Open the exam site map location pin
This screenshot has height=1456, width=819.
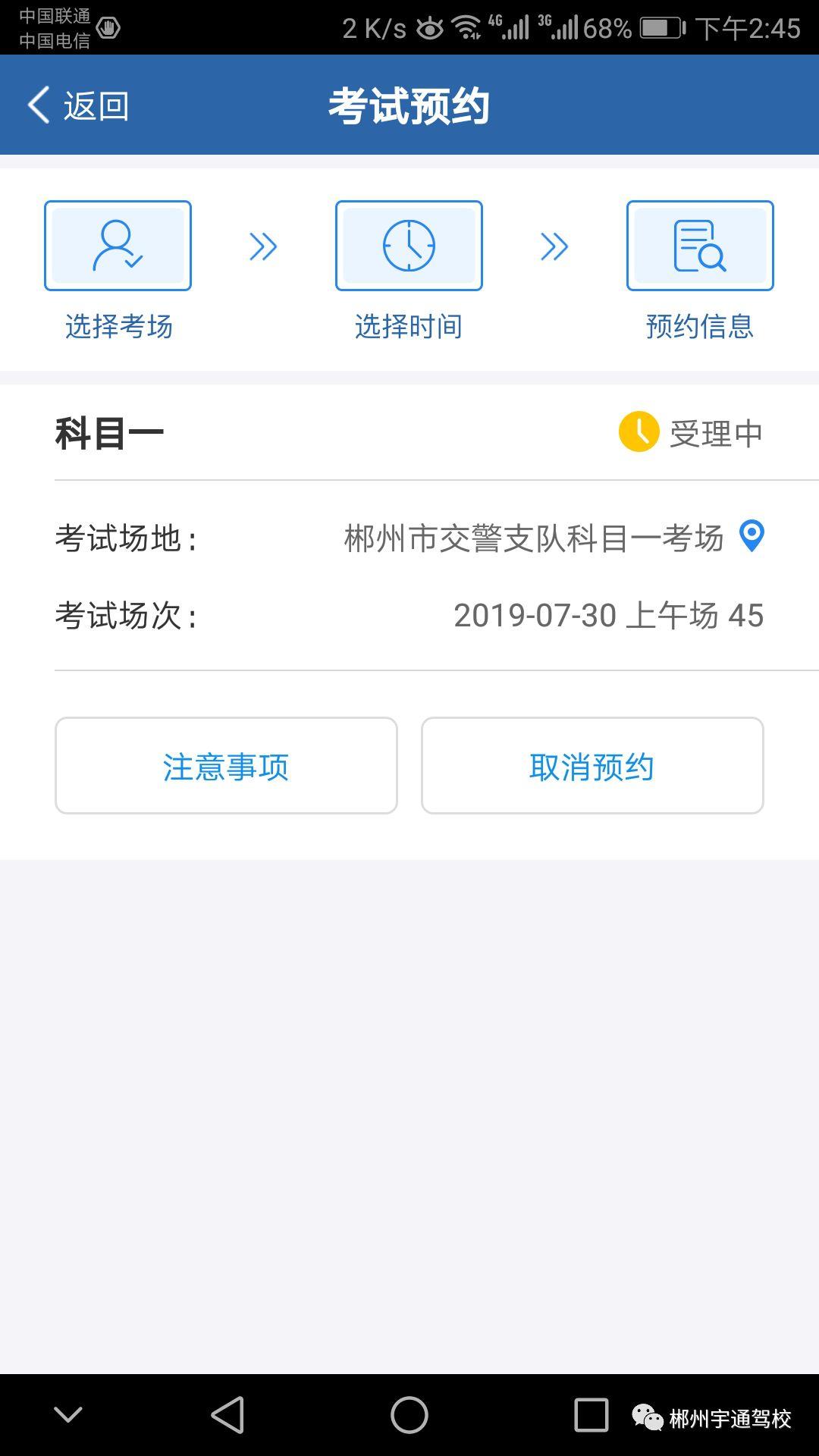click(x=751, y=536)
